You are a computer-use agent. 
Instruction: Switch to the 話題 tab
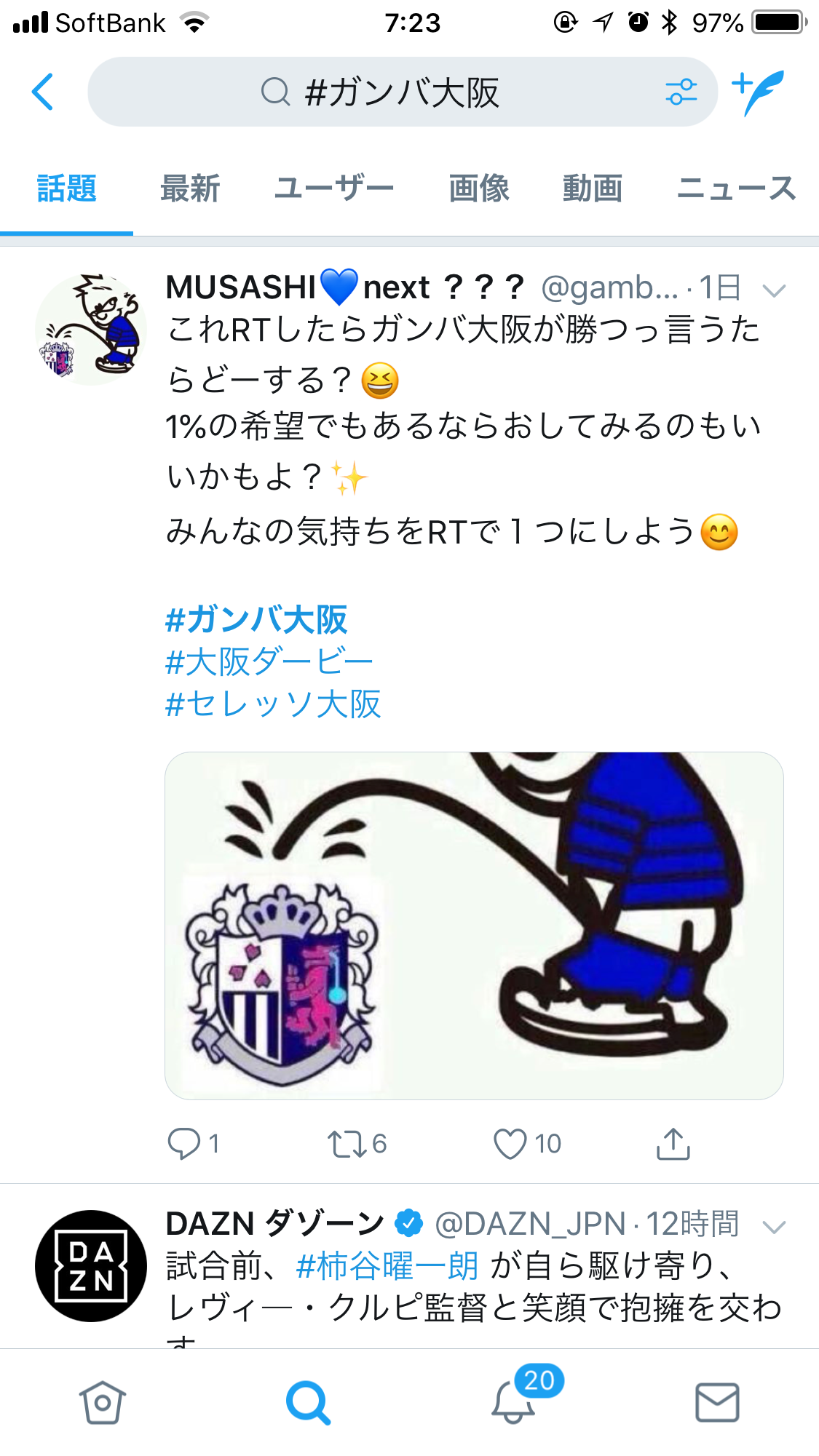click(66, 189)
